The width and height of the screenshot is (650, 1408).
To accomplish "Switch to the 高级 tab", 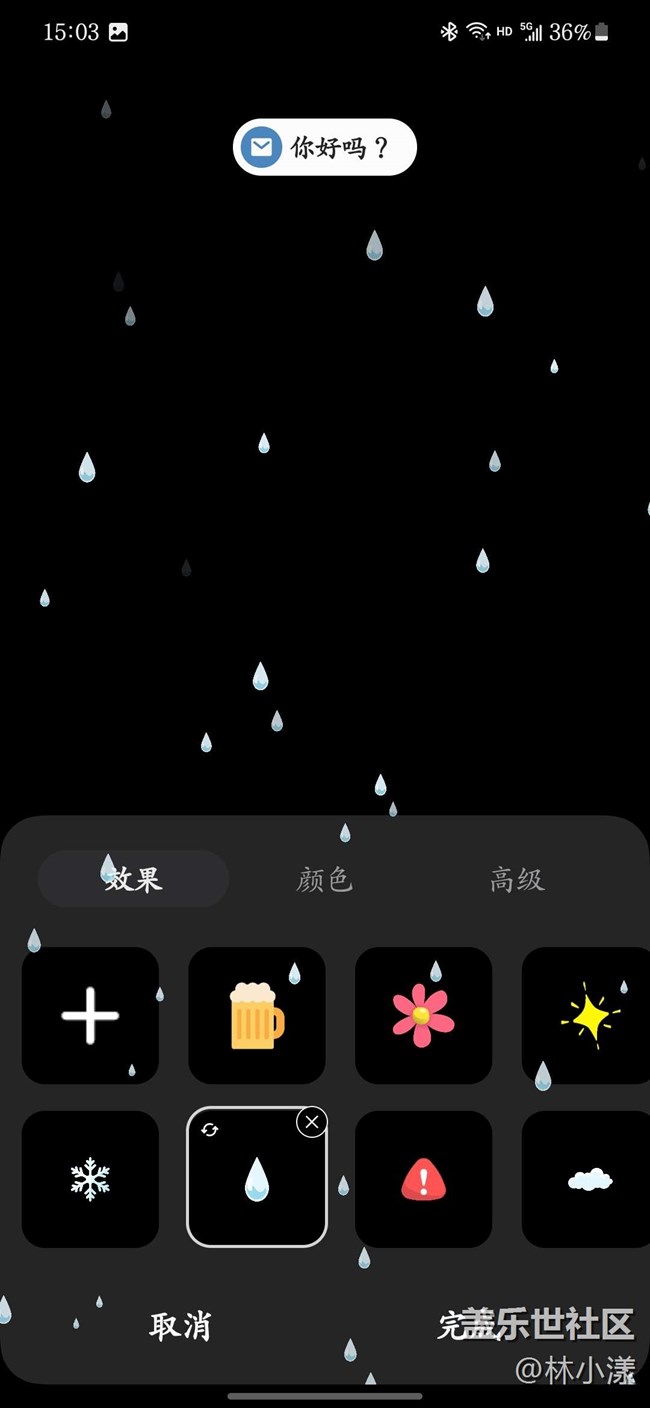I will pos(517,879).
